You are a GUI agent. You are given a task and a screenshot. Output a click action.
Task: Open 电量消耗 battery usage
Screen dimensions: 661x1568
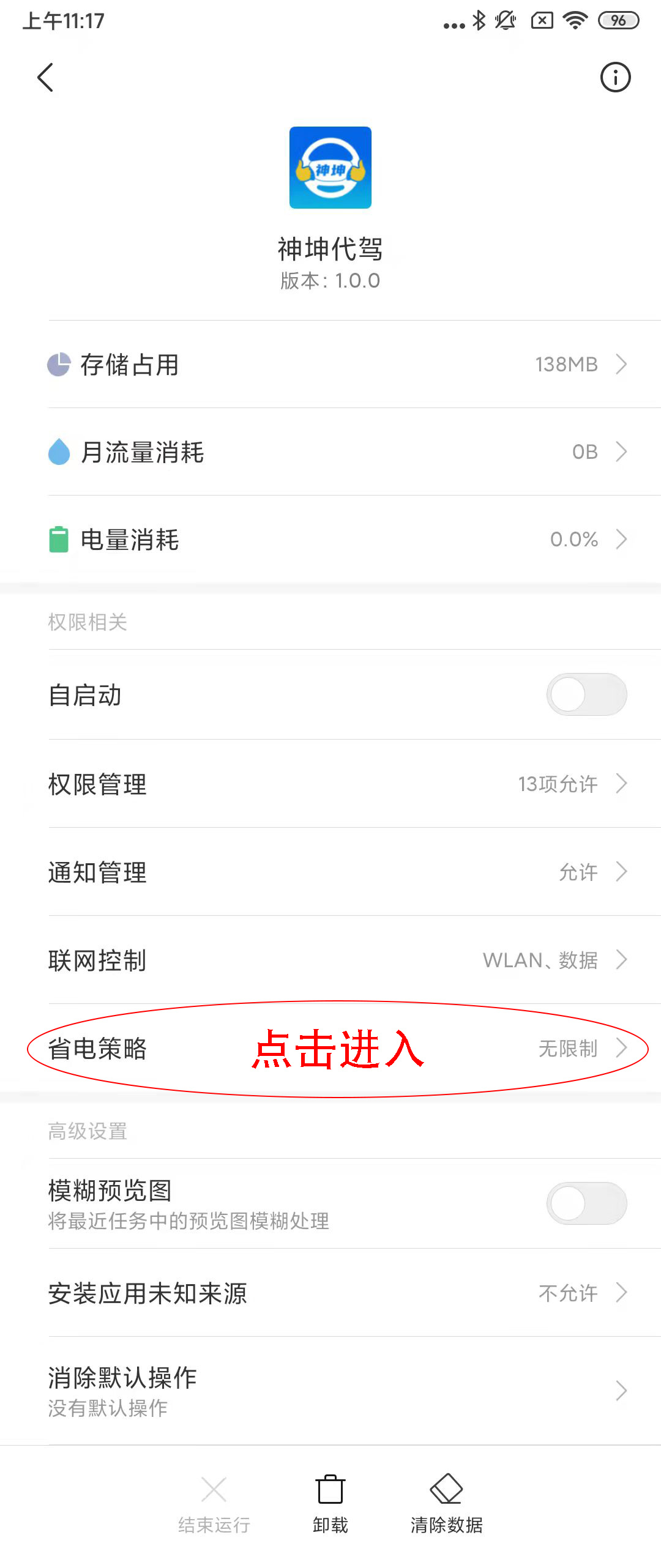point(337,540)
